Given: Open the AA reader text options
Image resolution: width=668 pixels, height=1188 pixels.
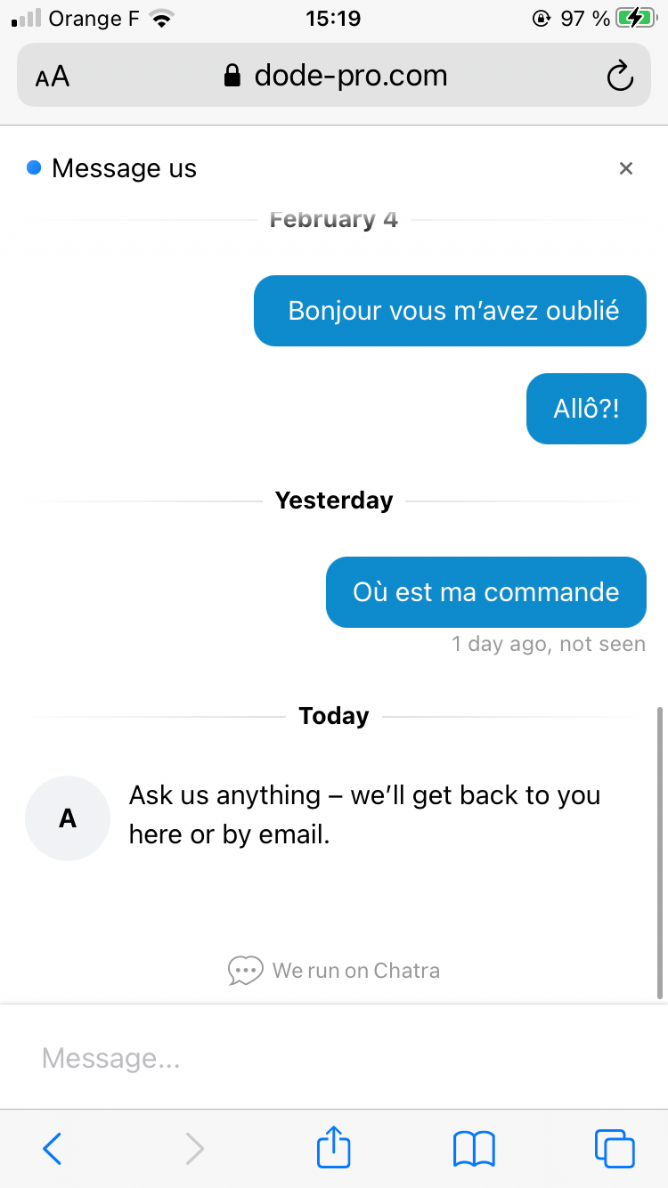Looking at the screenshot, I should point(52,76).
